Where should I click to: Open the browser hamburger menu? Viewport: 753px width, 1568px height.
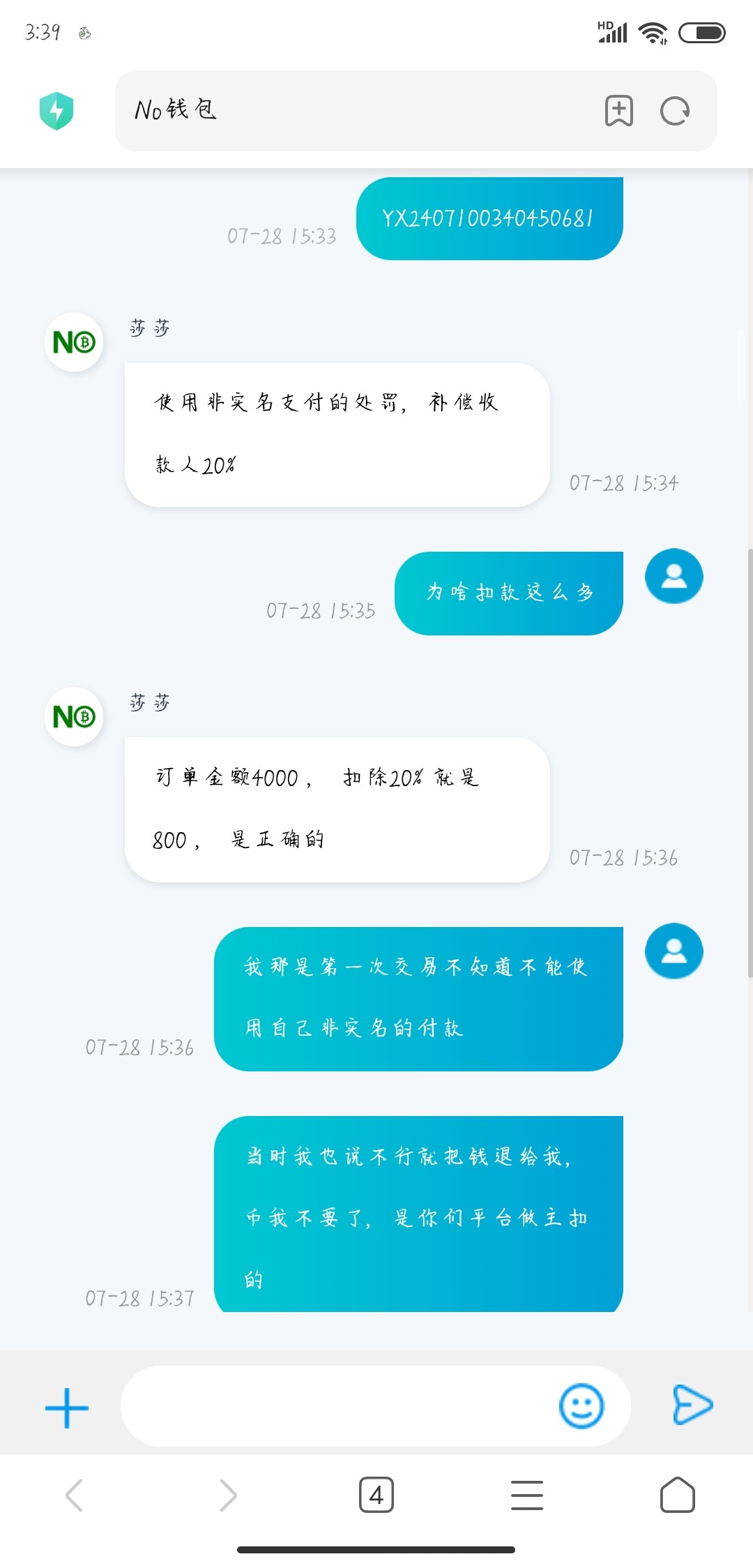[x=527, y=1495]
